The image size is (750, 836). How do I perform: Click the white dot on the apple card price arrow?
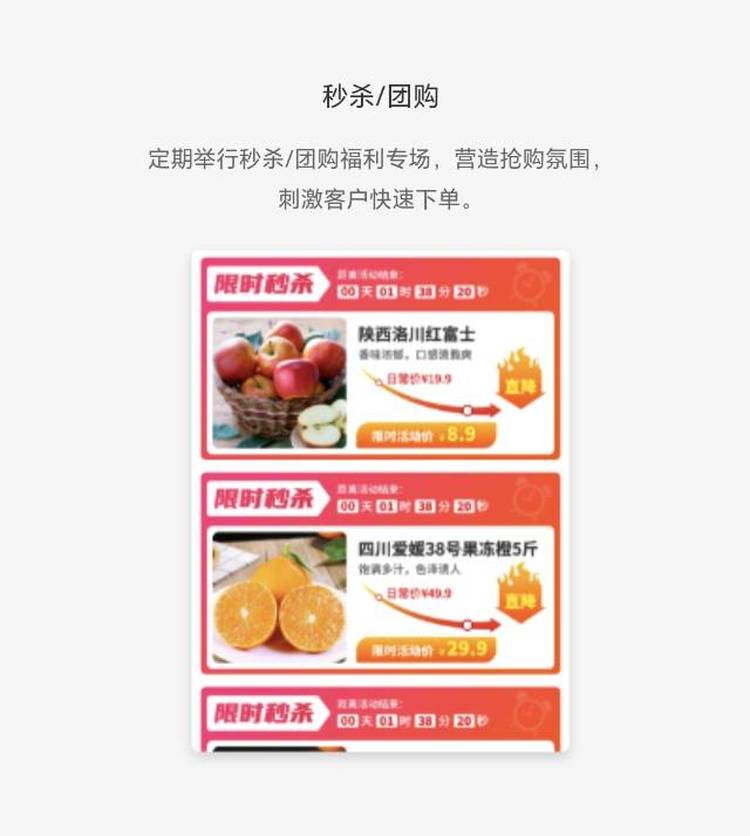click(x=469, y=409)
